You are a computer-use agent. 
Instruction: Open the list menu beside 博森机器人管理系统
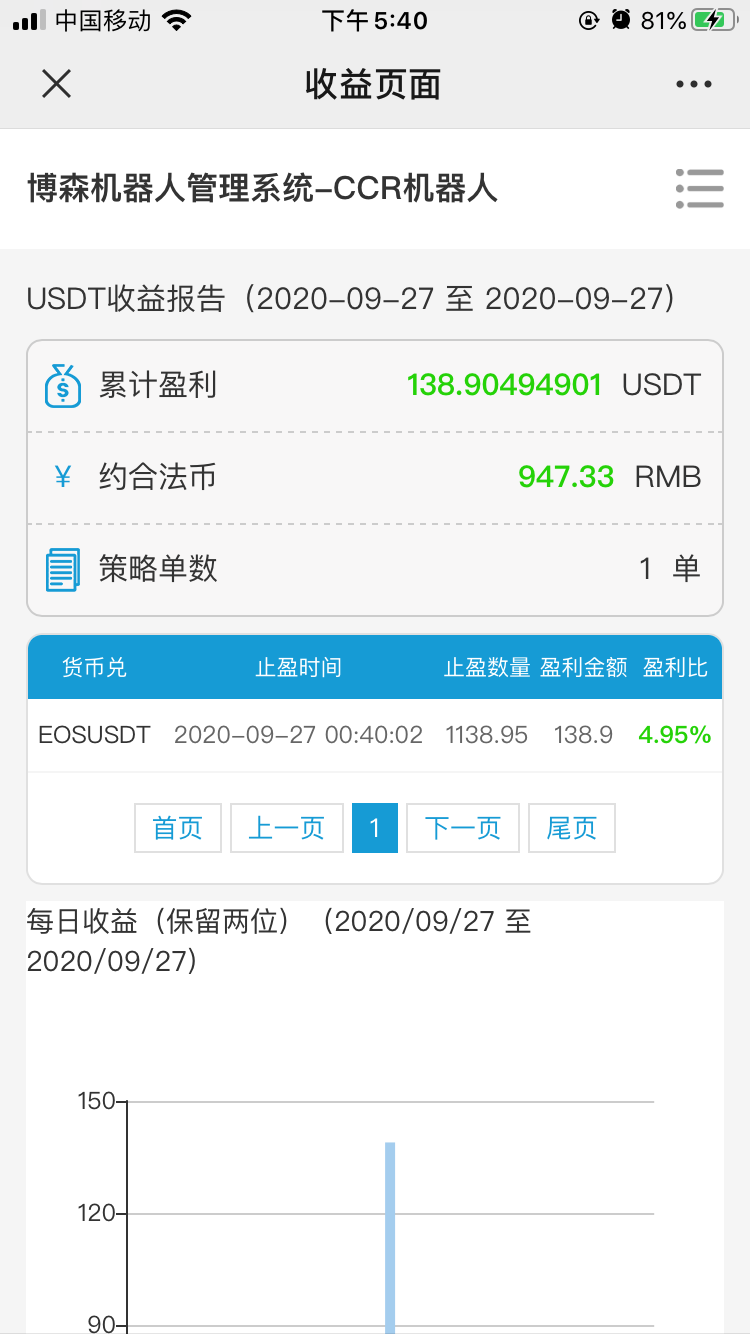point(699,188)
